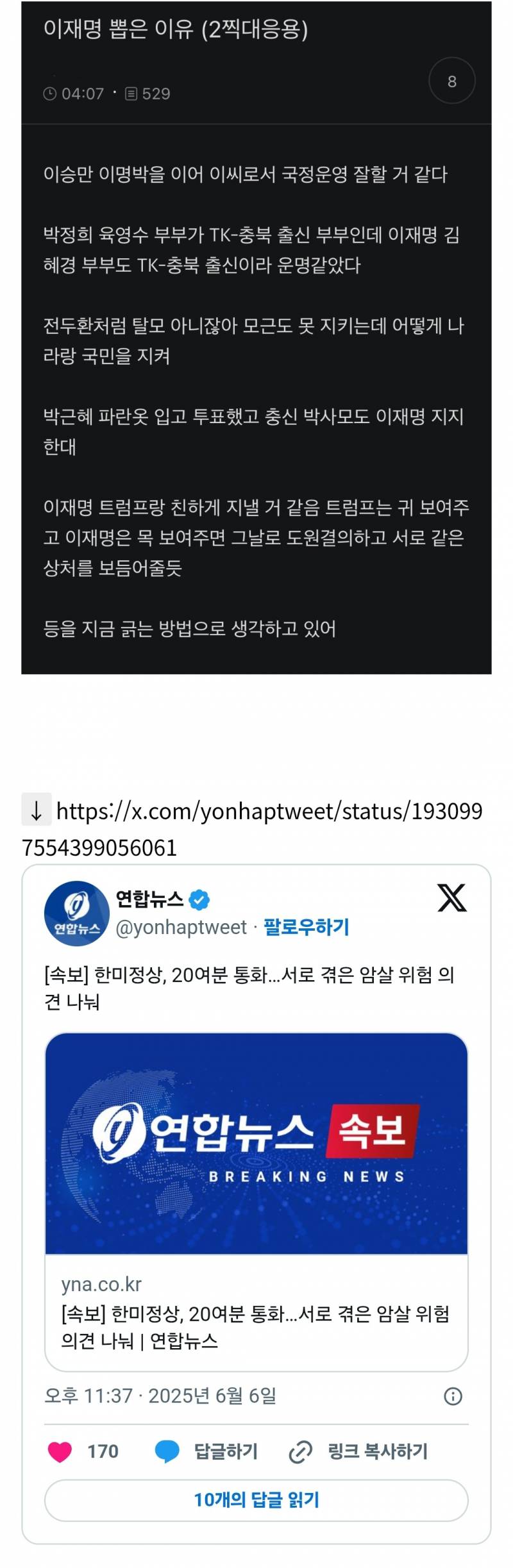Like the 연합뉴스 tweet

tap(60, 1451)
